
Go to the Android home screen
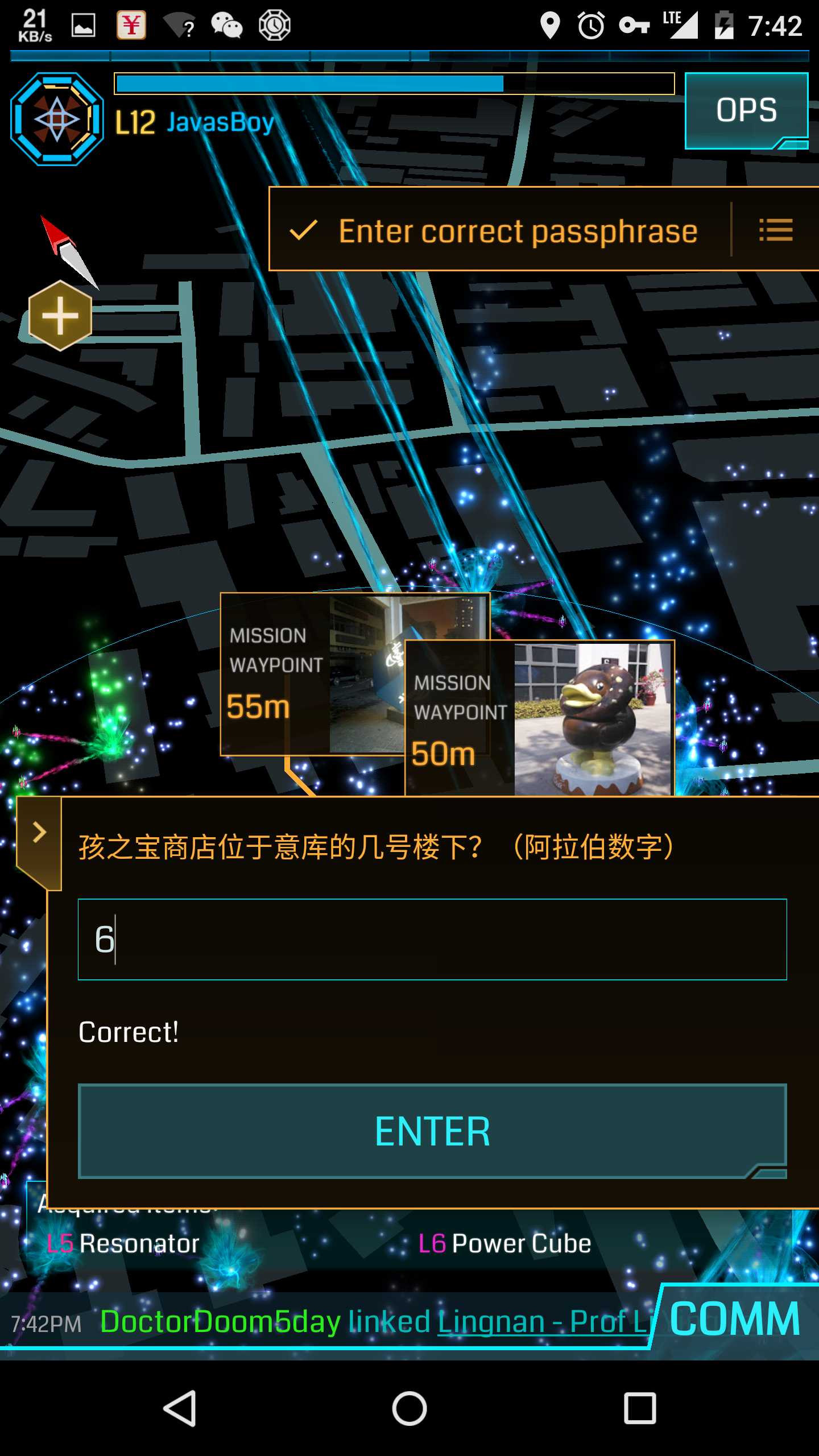pos(409,1408)
